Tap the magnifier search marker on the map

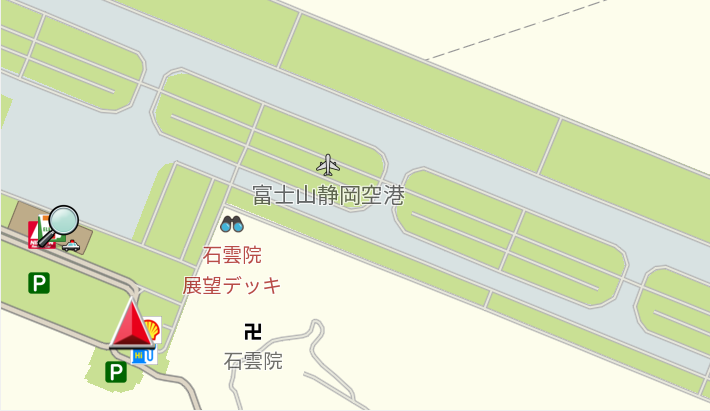pos(62,220)
